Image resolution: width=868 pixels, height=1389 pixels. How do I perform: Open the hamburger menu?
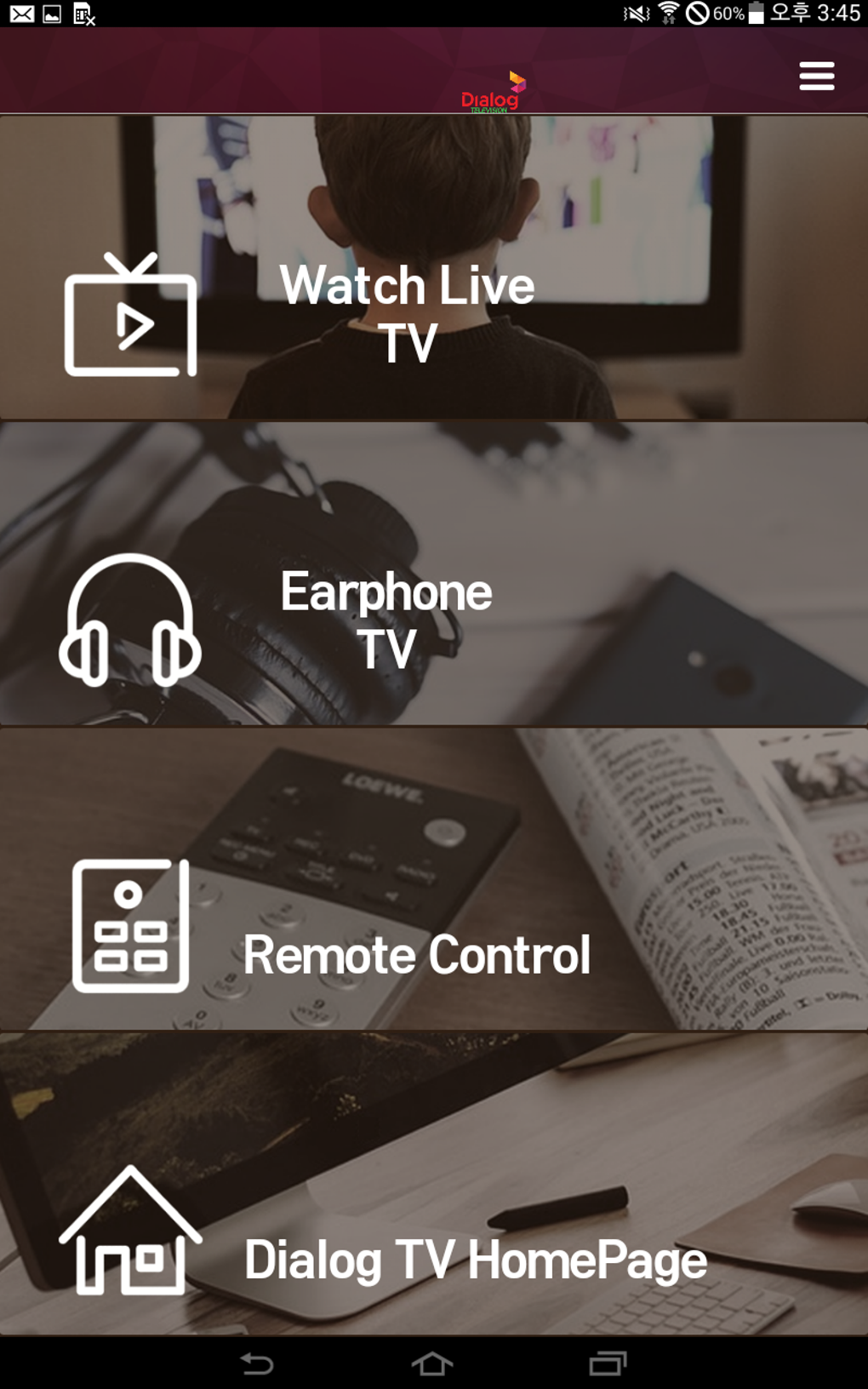pyautogui.click(x=817, y=76)
